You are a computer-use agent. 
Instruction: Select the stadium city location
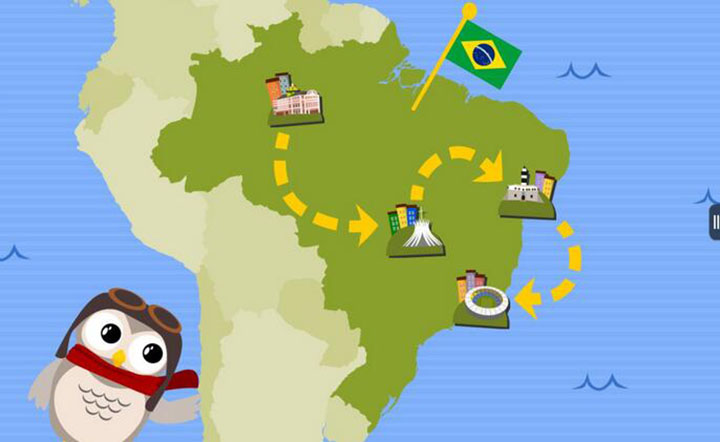click(481, 299)
